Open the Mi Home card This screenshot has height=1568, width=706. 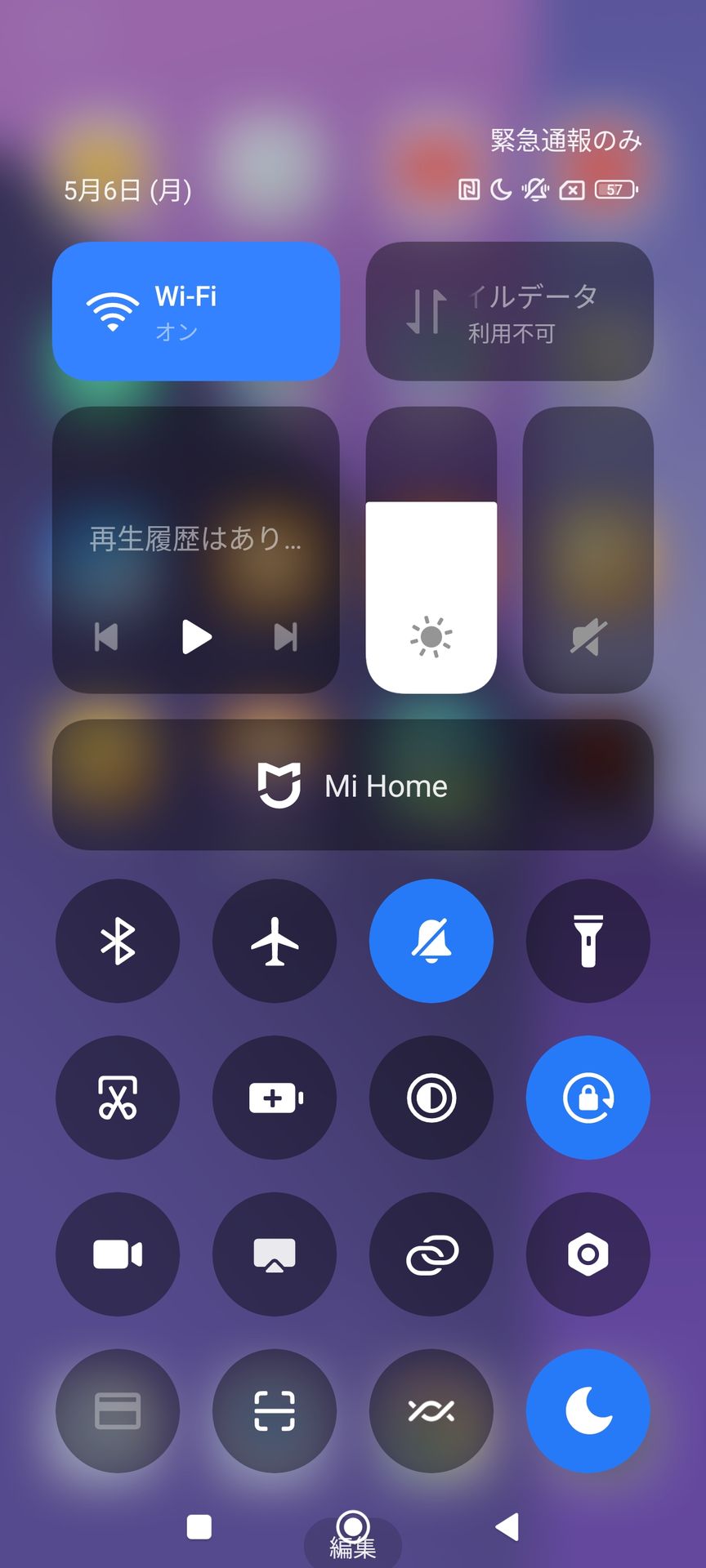[x=353, y=785]
